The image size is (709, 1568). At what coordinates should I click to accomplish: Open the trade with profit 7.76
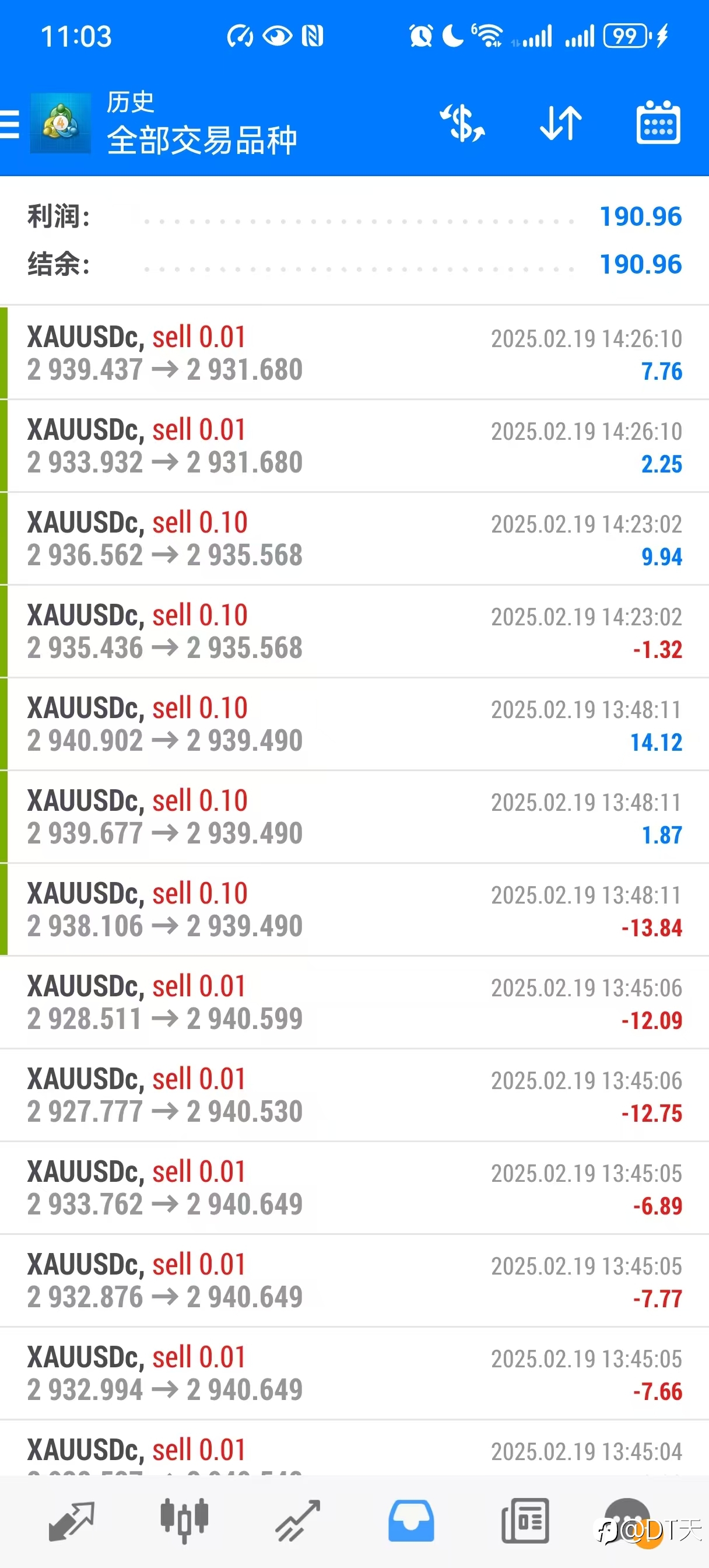pos(354,353)
